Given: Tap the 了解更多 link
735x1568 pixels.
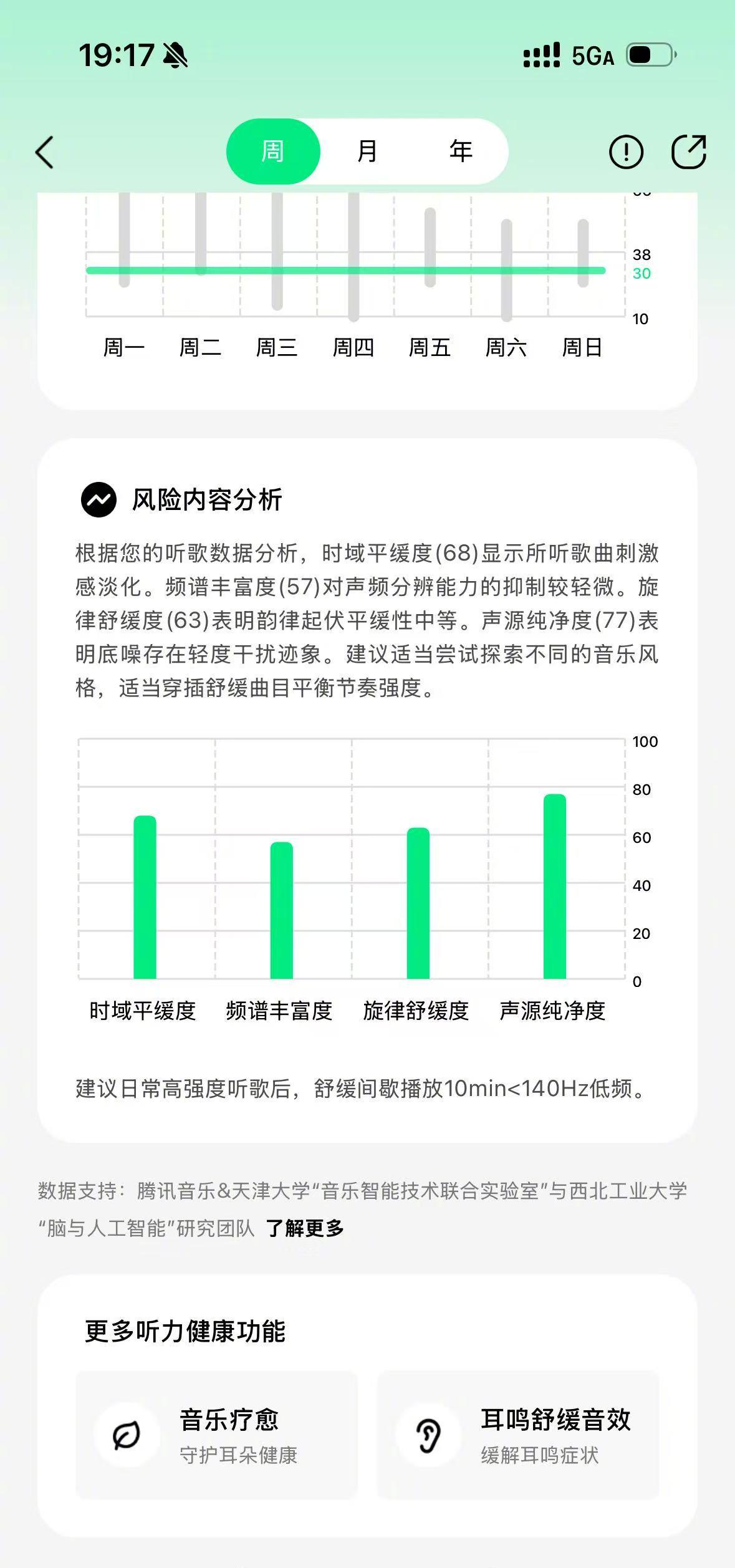Looking at the screenshot, I should pos(305,1228).
